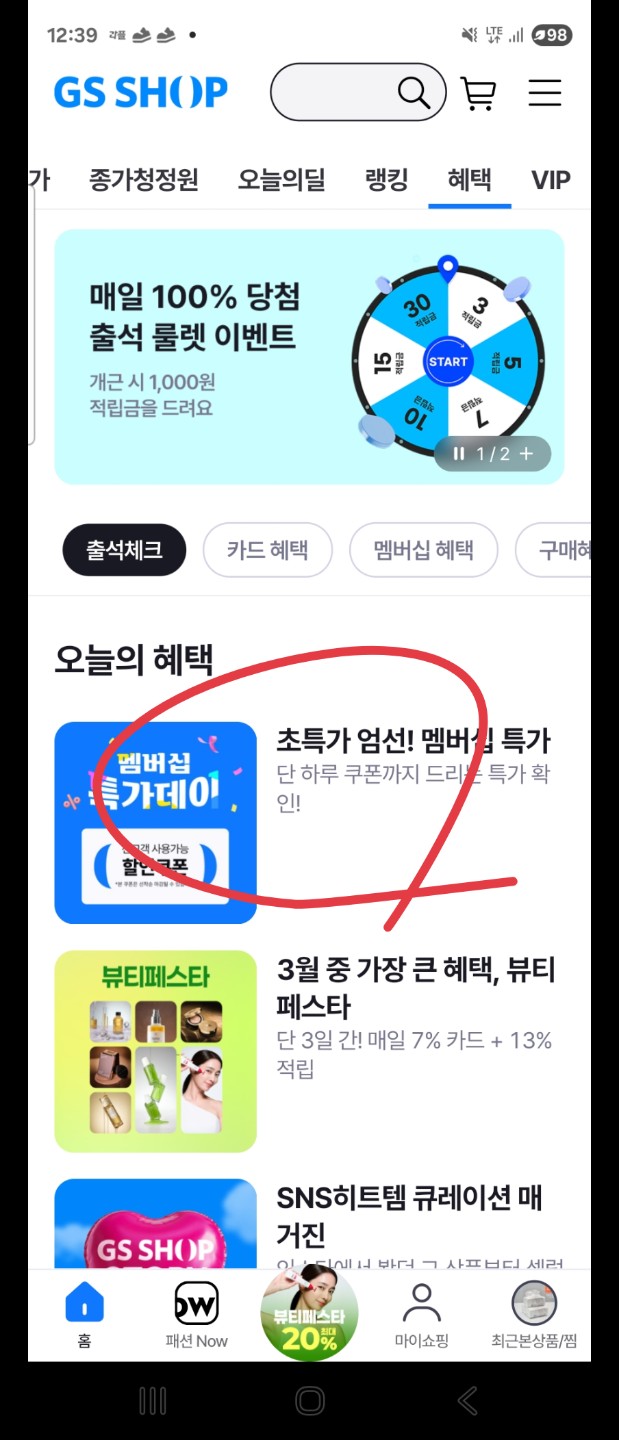The height and width of the screenshot is (1440, 619).
Task: Switch to the 종가청정원 tab
Action: click(x=143, y=180)
